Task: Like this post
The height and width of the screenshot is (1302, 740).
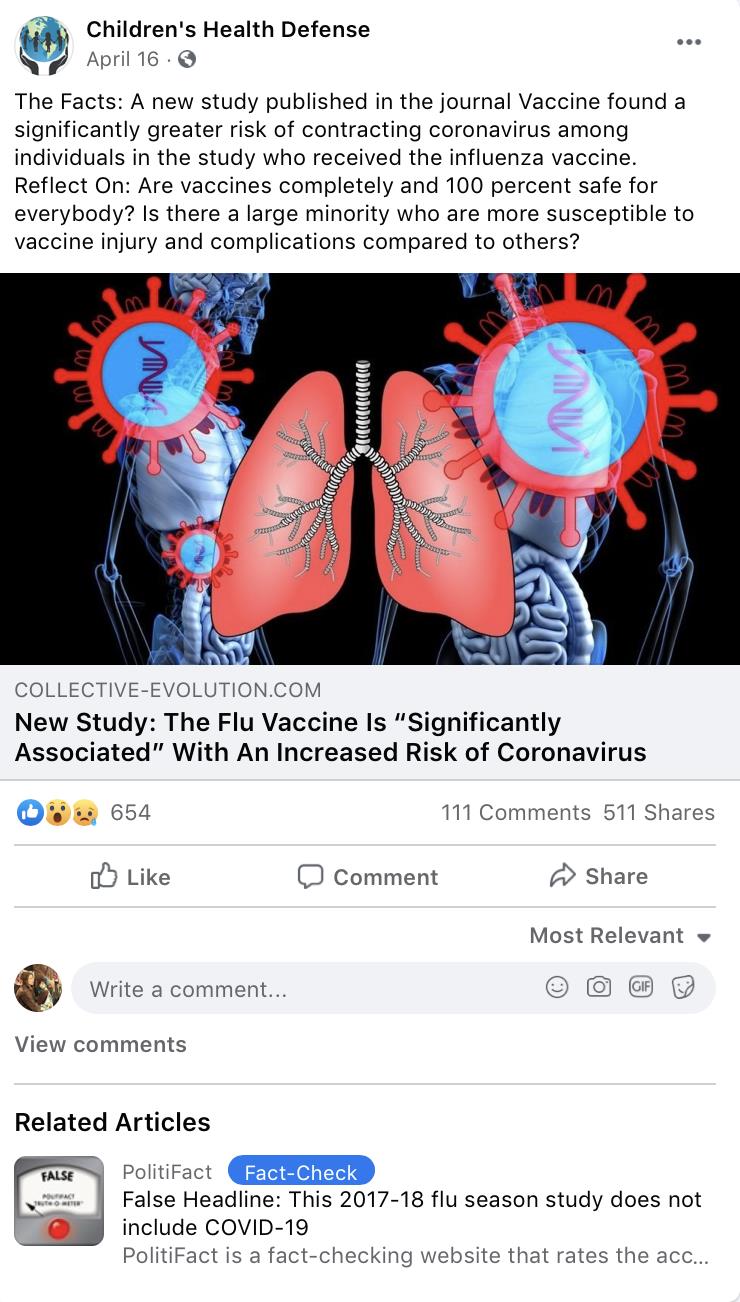Action: (131, 877)
